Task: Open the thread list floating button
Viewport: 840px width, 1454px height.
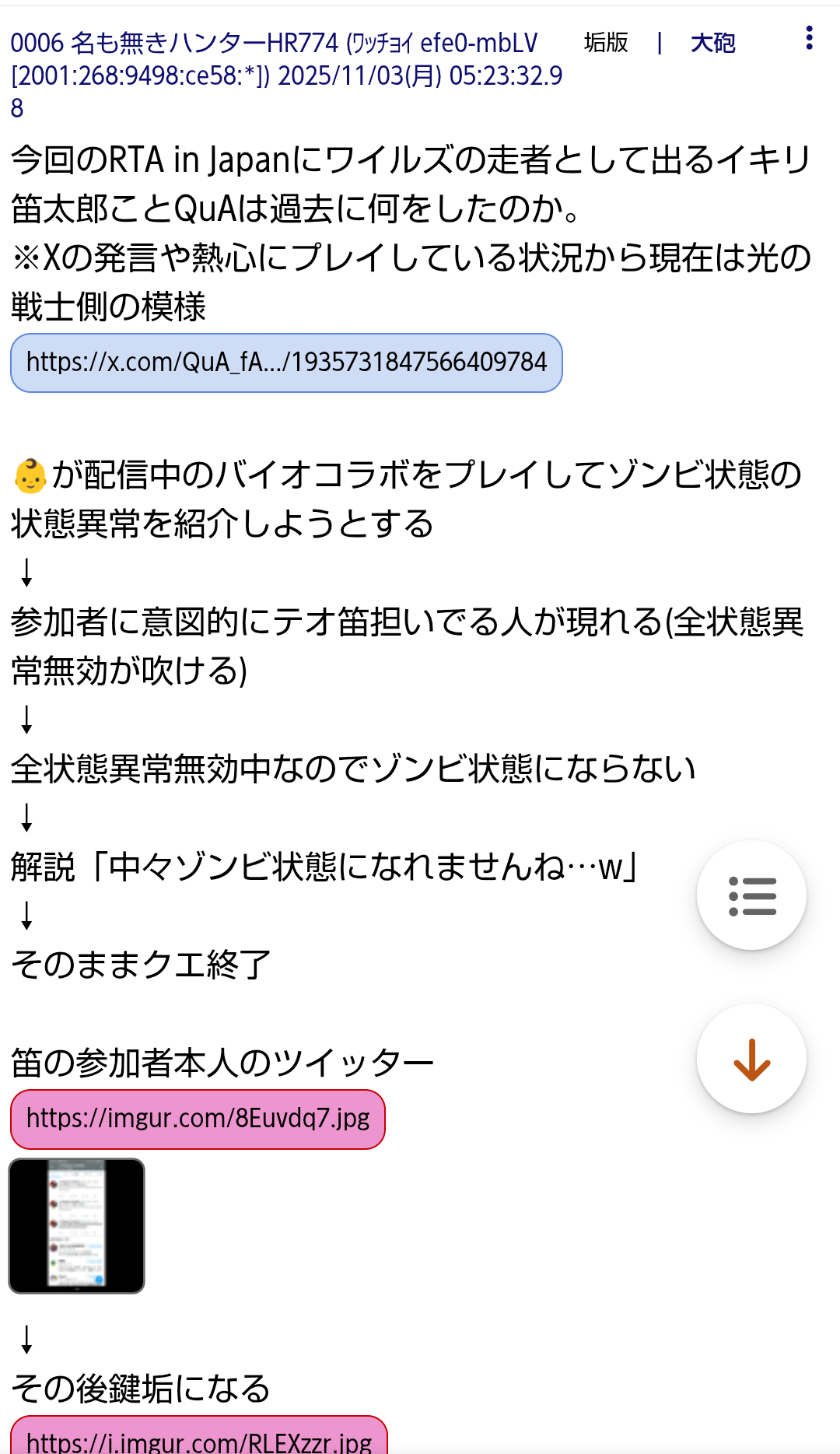Action: point(751,895)
